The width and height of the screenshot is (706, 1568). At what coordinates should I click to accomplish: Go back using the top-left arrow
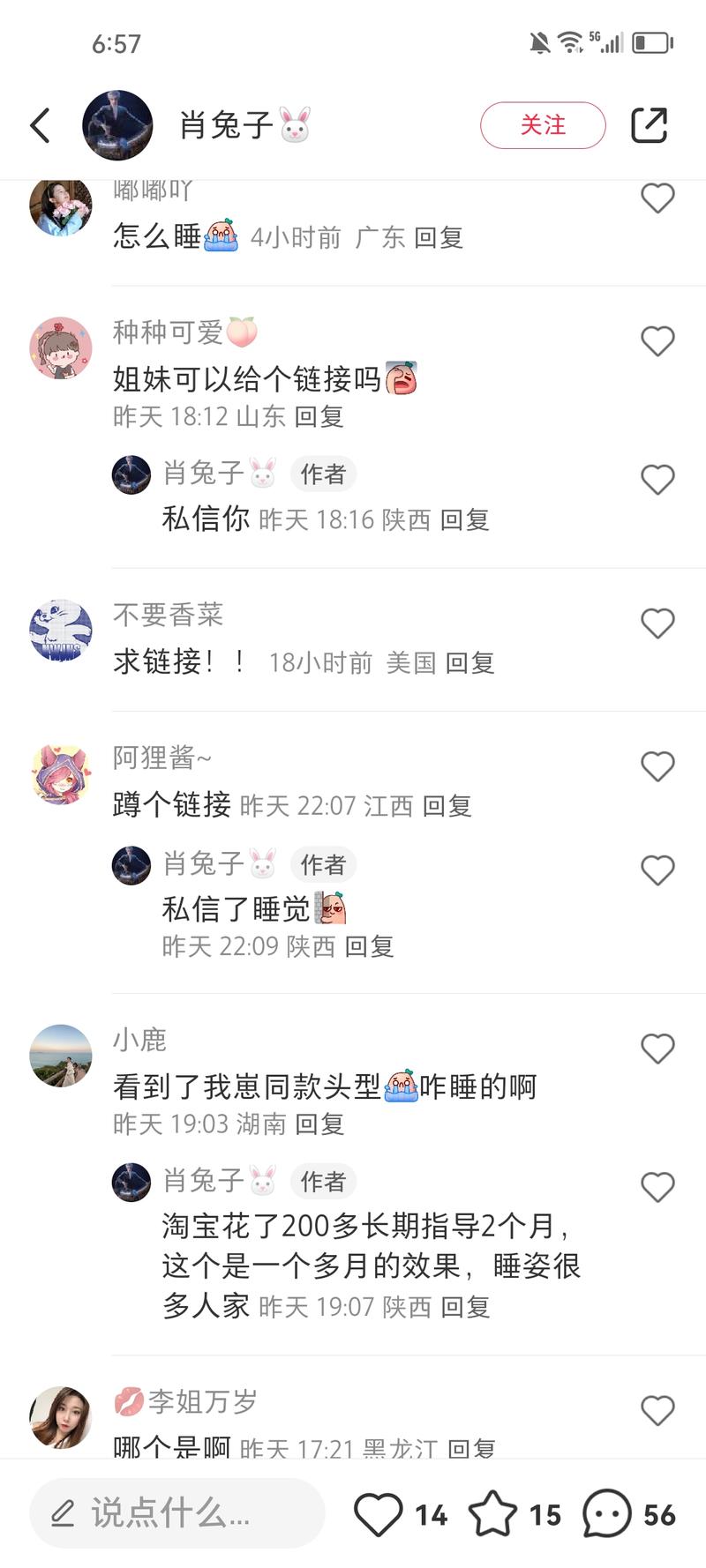41,125
